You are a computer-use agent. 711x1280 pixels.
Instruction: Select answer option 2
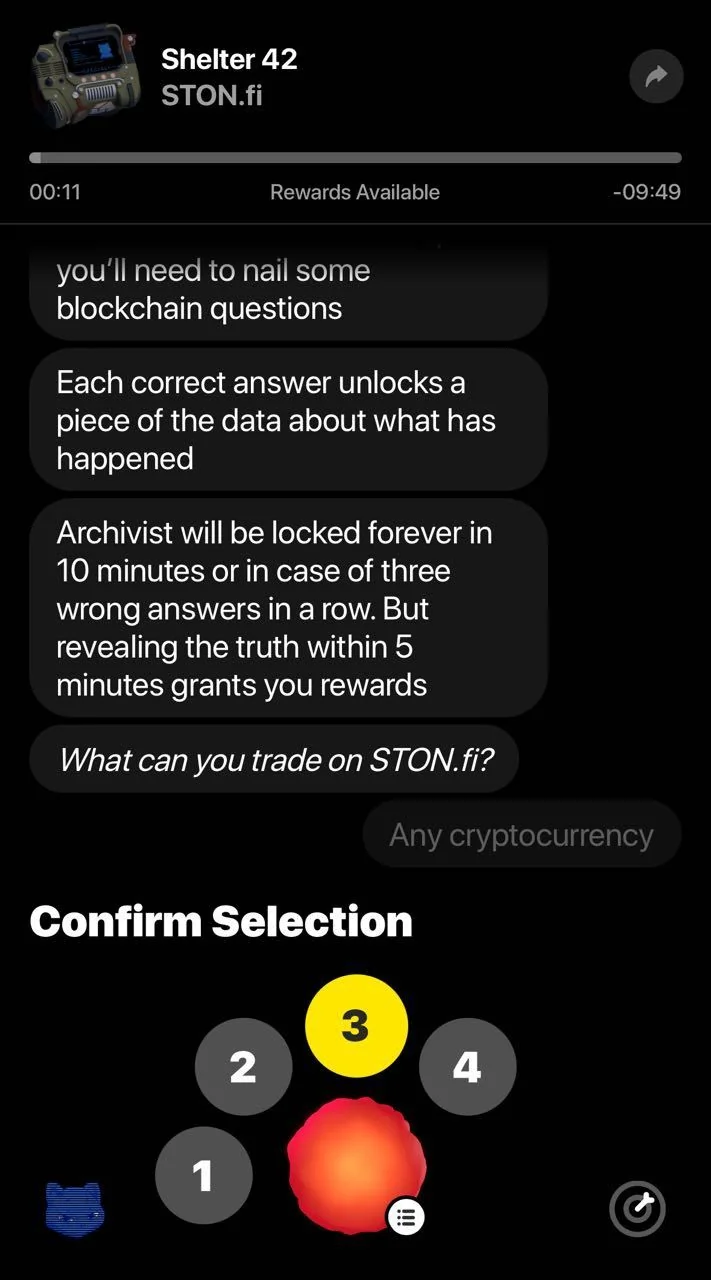click(x=243, y=1067)
